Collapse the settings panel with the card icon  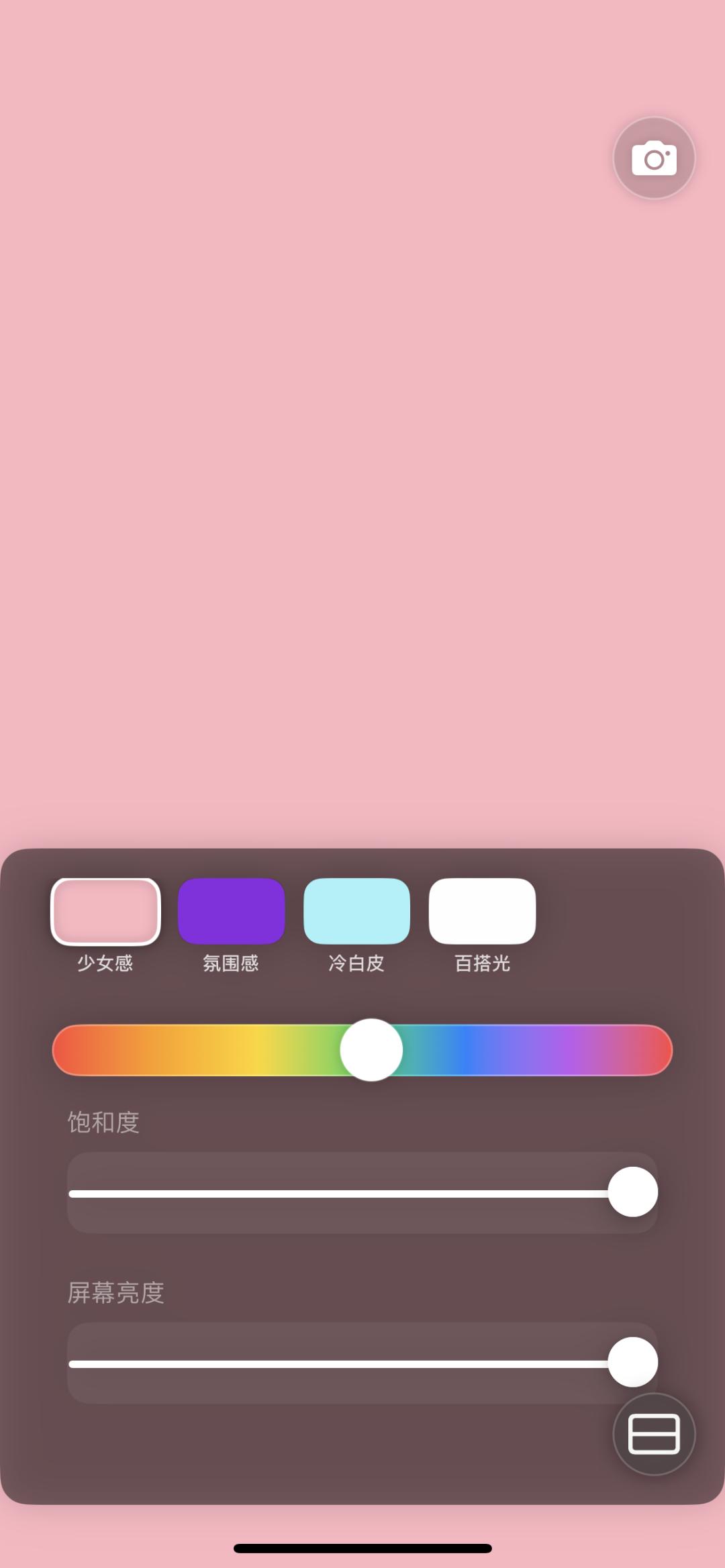point(654,1434)
